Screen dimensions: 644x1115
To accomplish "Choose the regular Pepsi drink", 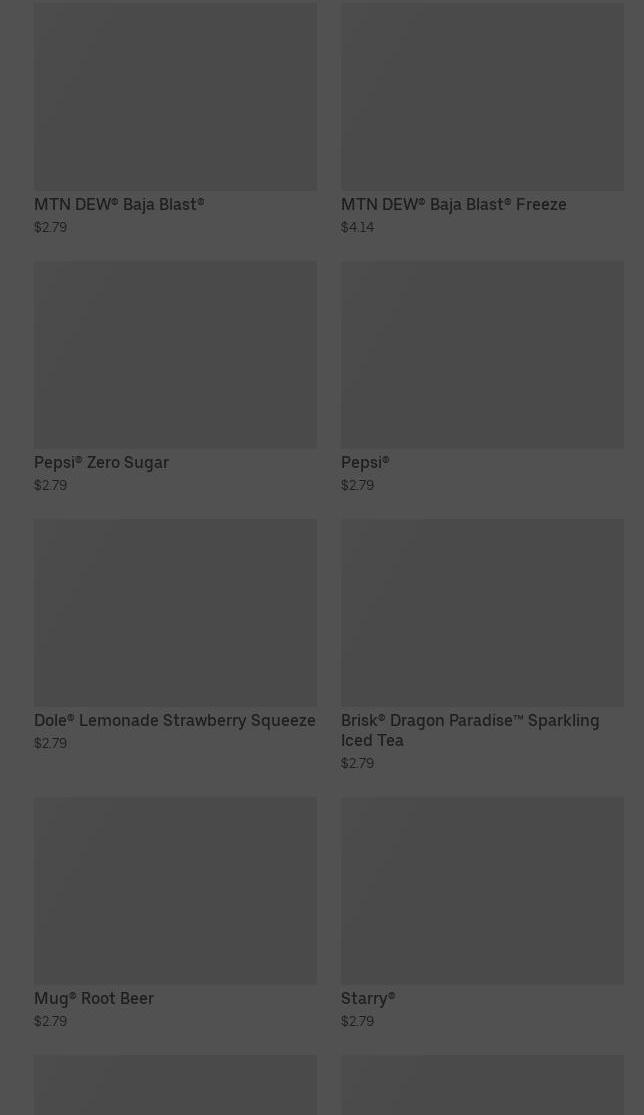I will 483,377.
